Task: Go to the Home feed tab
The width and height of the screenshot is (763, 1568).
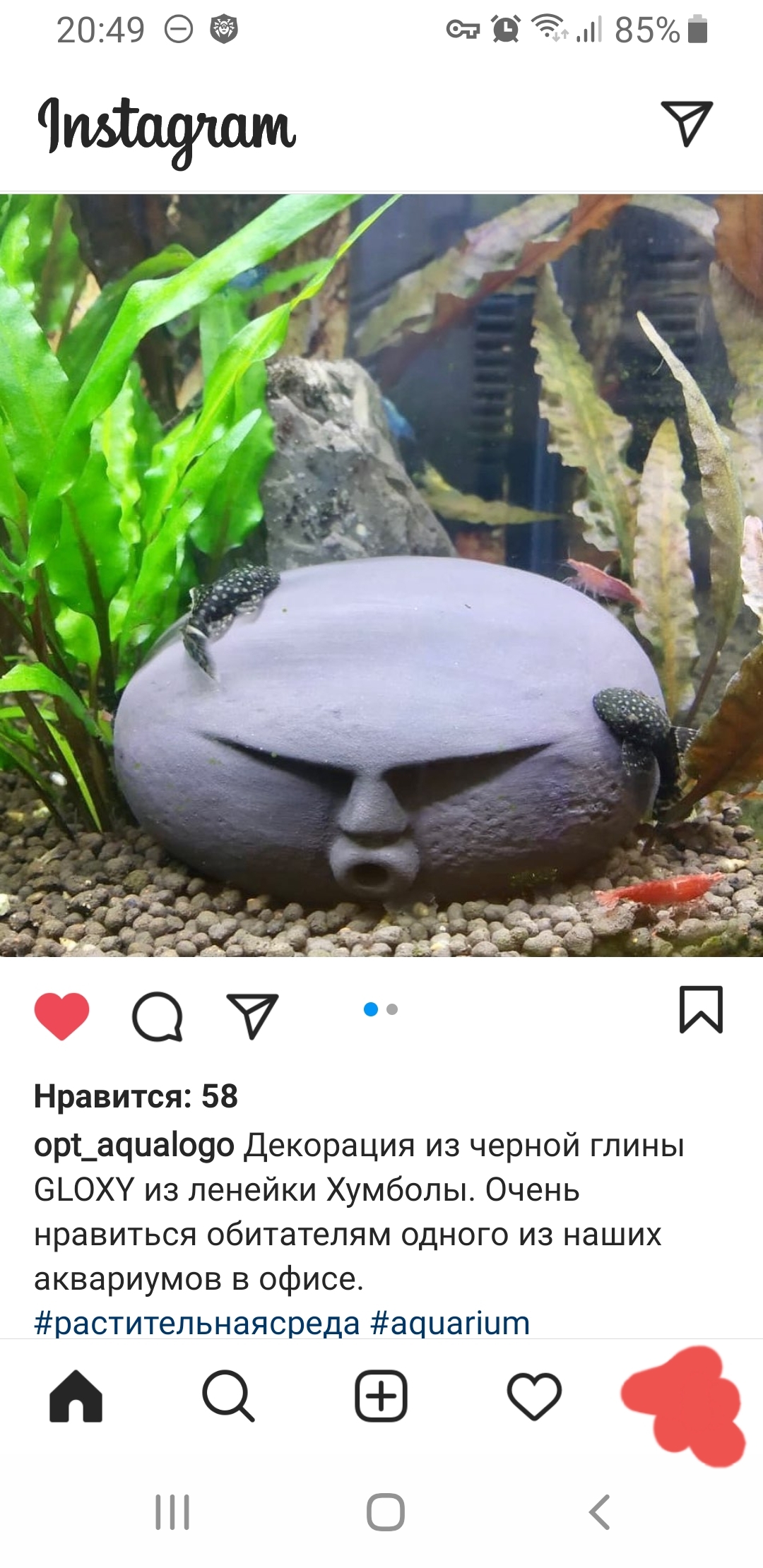Action: pyautogui.click(x=76, y=1396)
